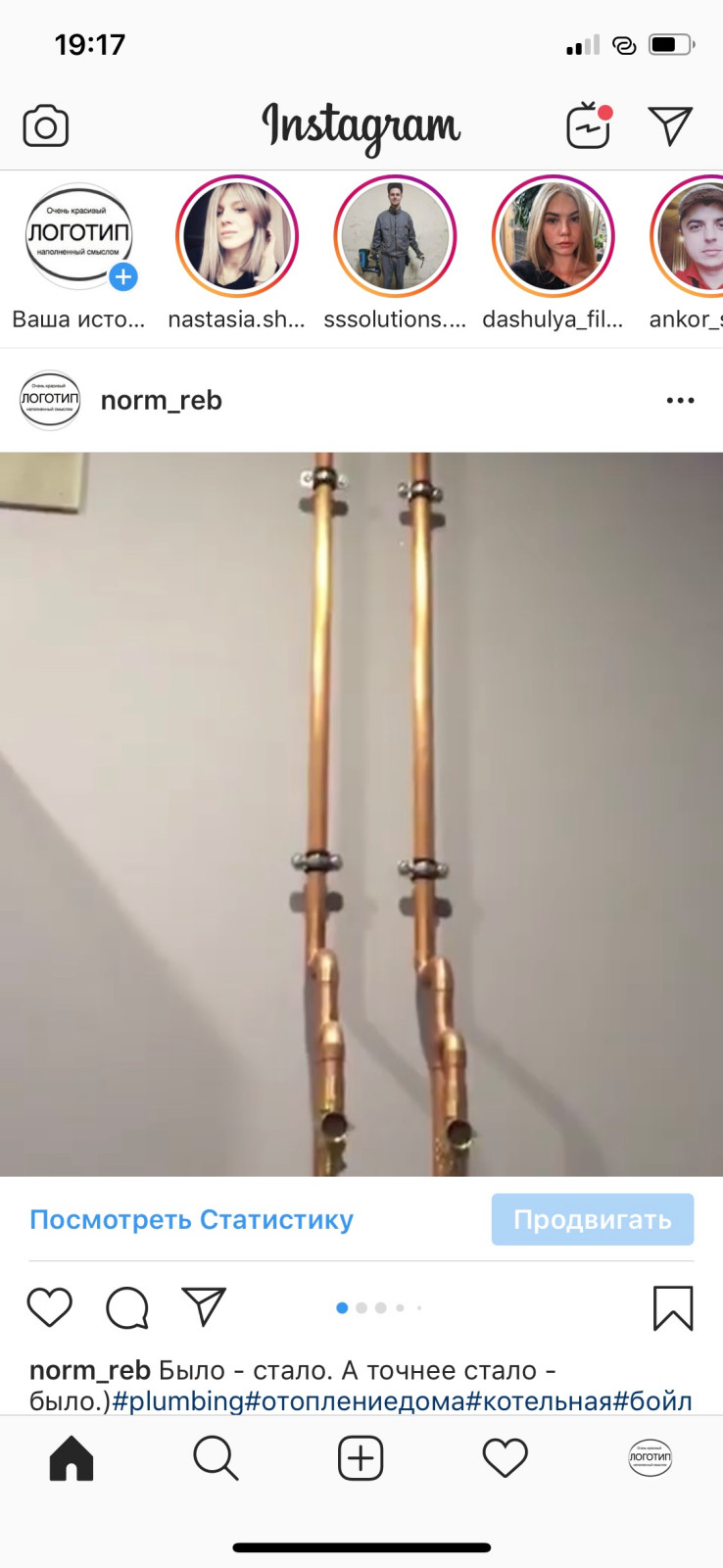Open the Activity heart tab
Viewport: 723px width, 1568px height.
click(506, 1458)
